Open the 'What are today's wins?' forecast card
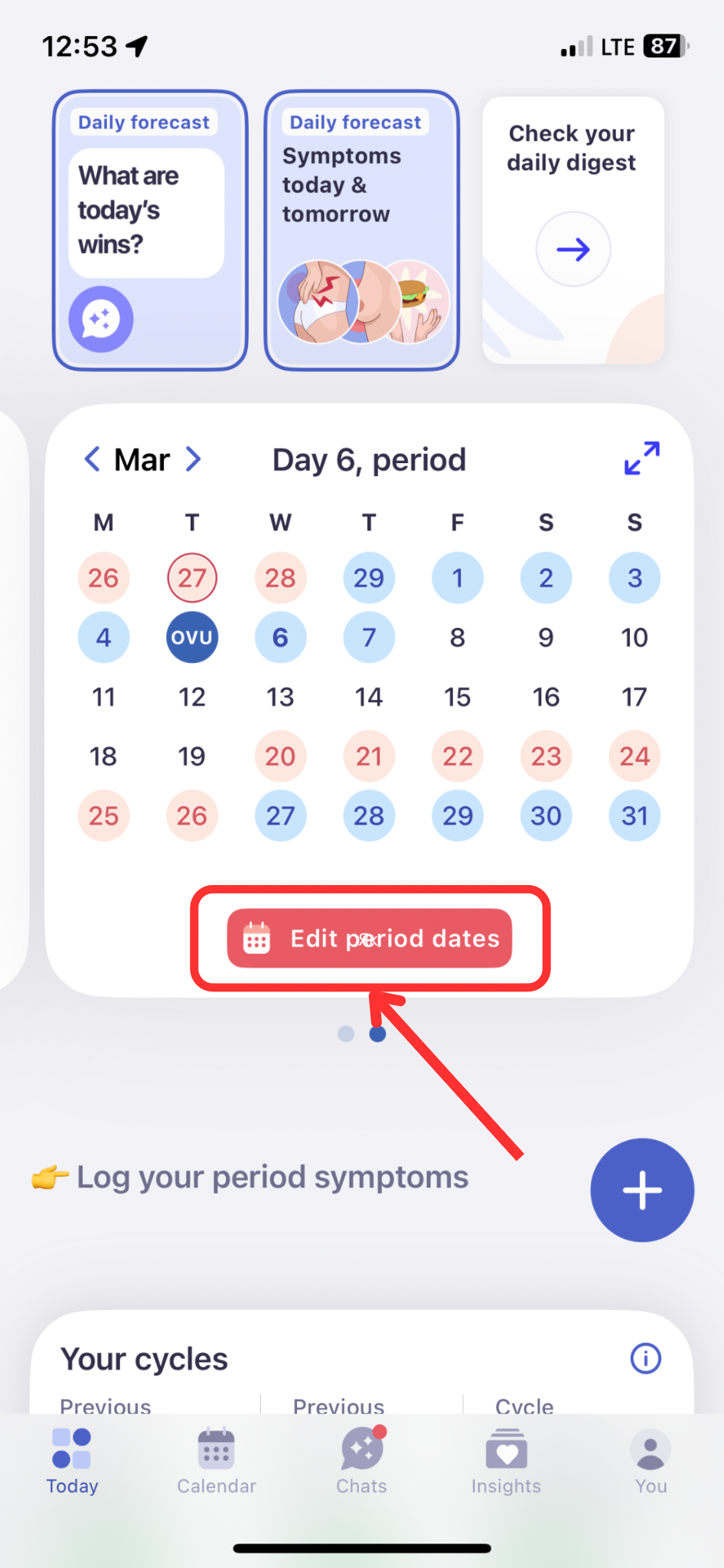Image resolution: width=724 pixels, height=1568 pixels. (150, 230)
